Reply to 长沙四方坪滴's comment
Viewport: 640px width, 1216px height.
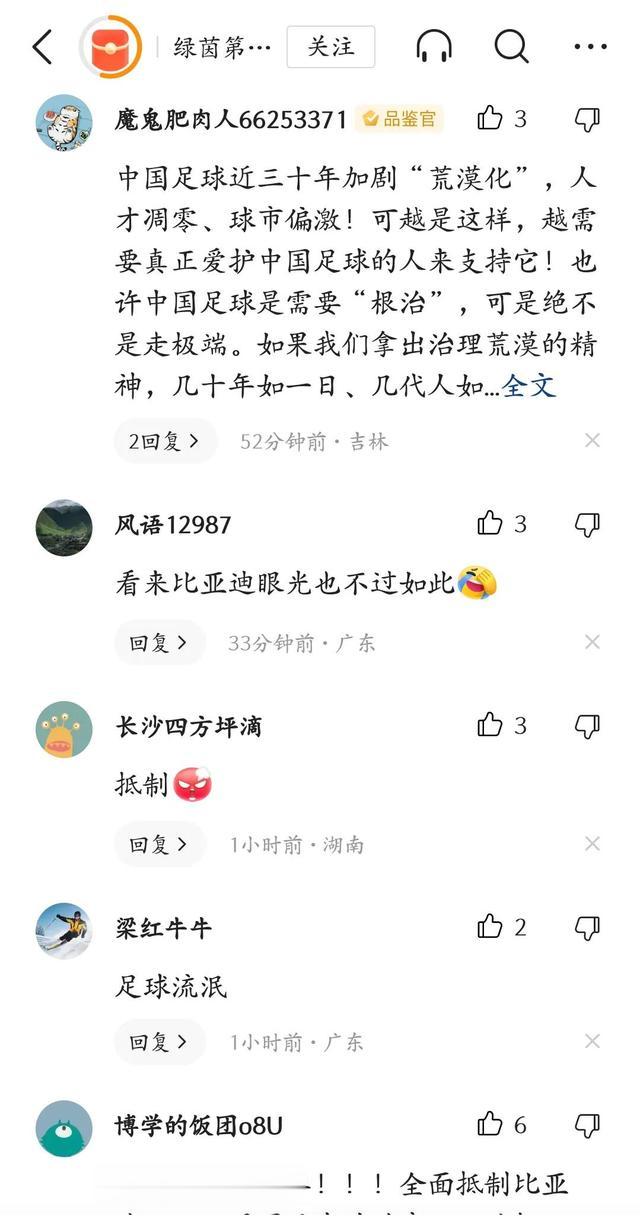click(x=159, y=845)
